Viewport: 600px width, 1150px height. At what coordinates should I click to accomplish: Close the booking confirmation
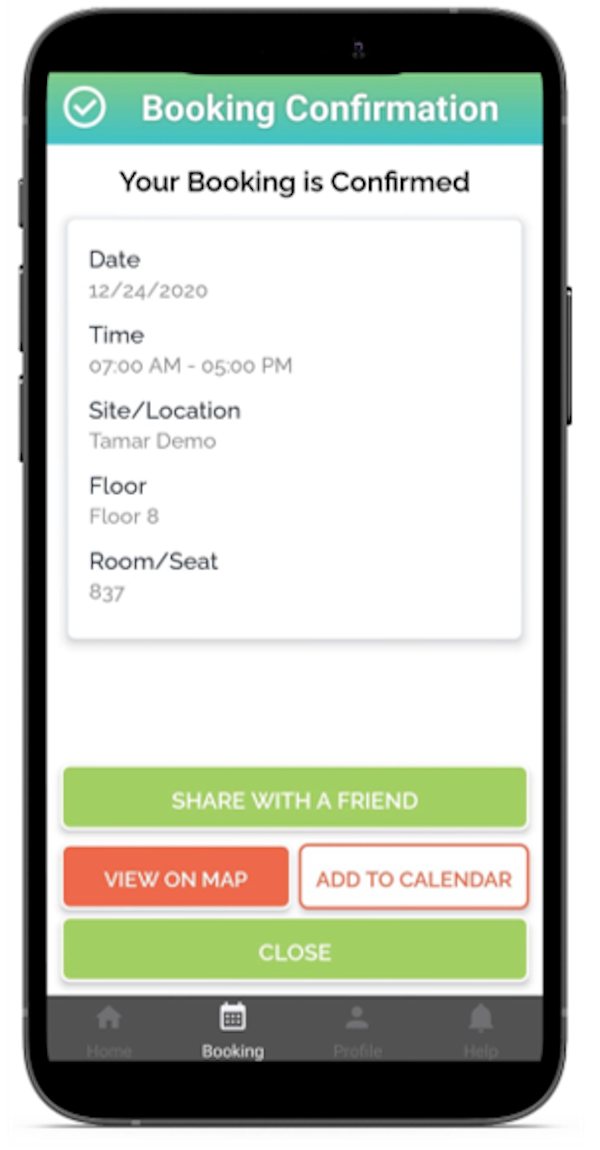click(x=295, y=951)
